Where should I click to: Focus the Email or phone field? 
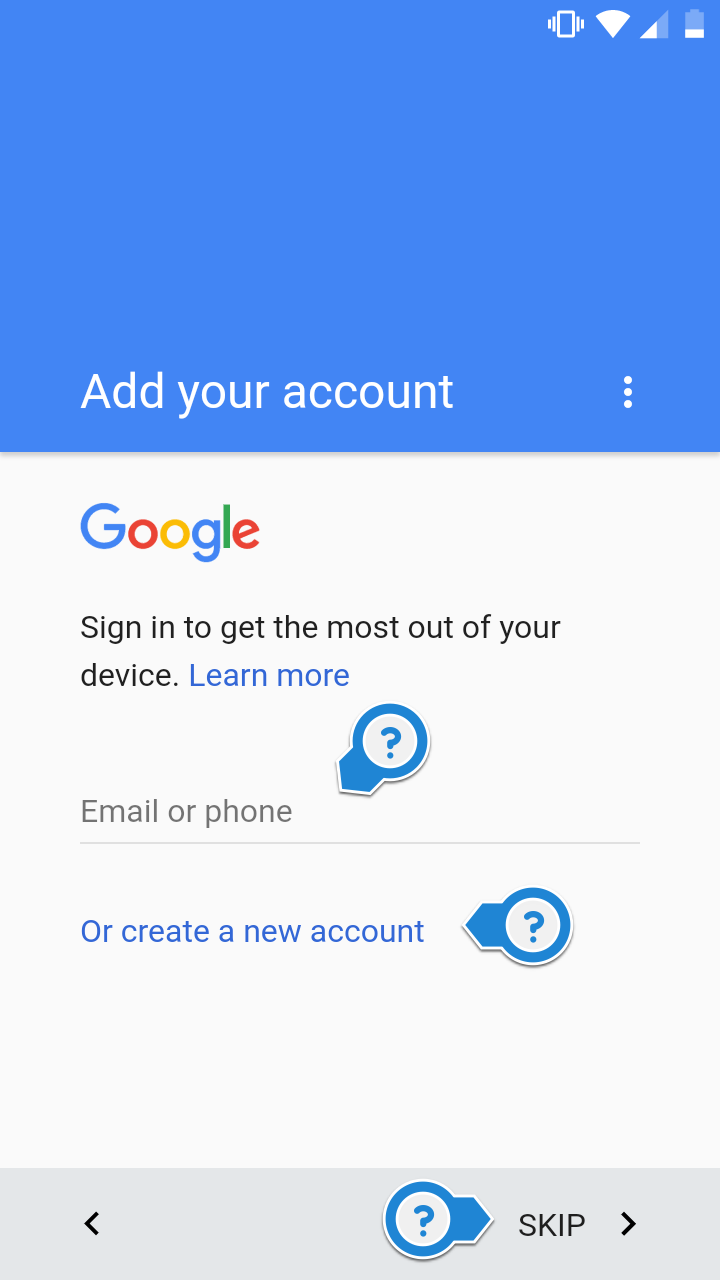pos(360,812)
